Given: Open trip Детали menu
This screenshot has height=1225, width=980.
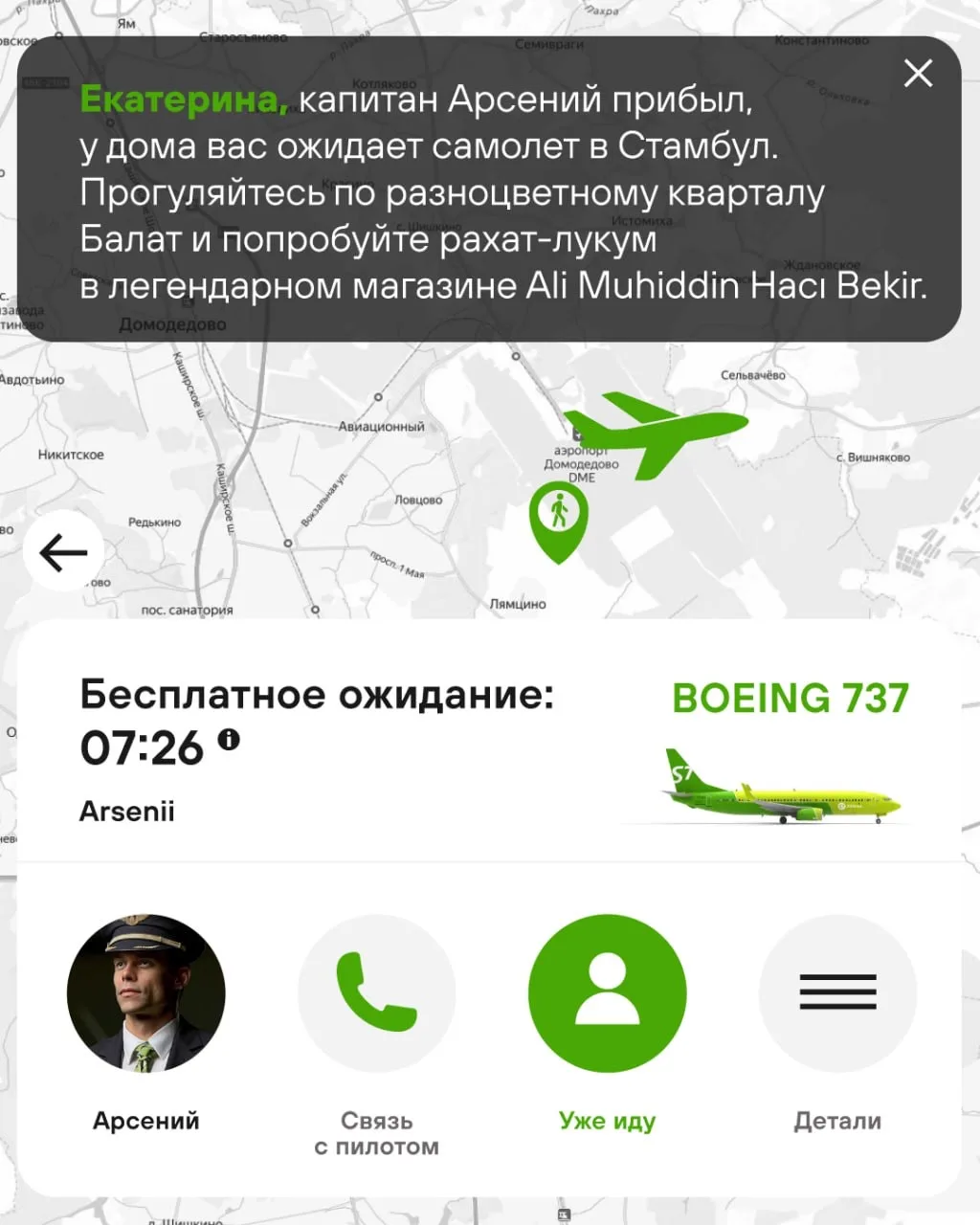Looking at the screenshot, I should [x=837, y=992].
